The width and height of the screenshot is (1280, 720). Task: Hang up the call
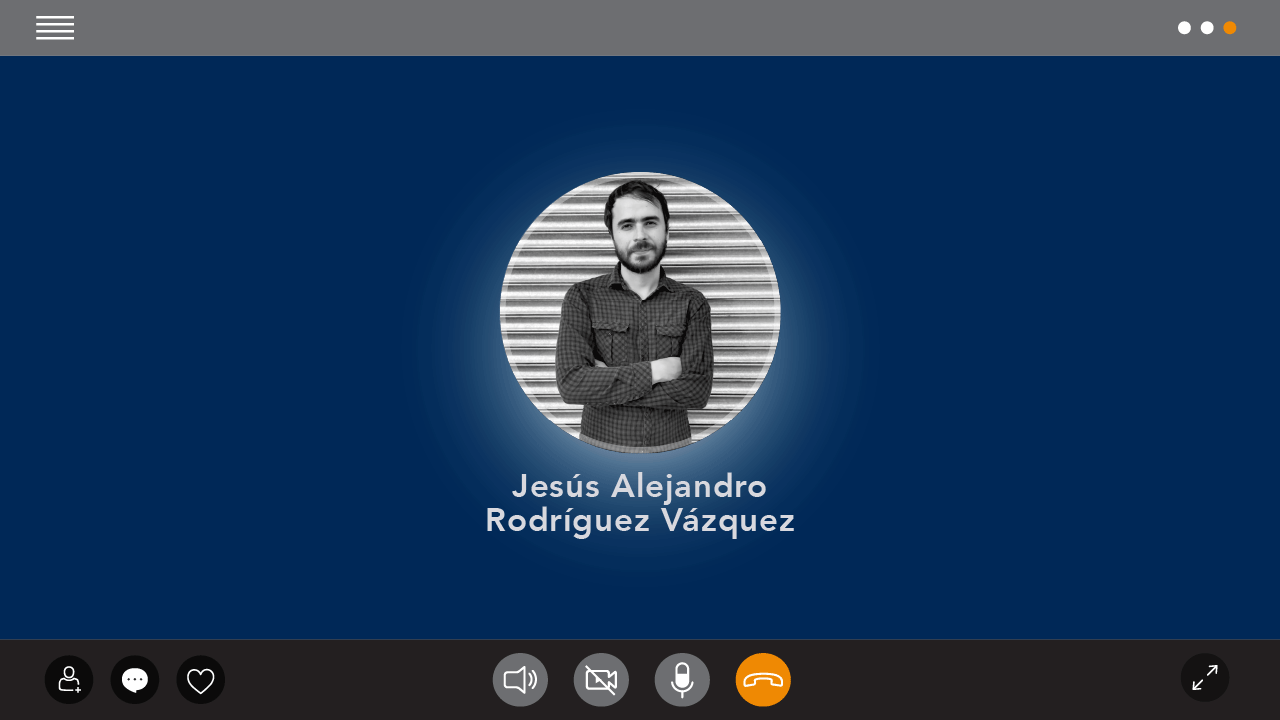[763, 680]
